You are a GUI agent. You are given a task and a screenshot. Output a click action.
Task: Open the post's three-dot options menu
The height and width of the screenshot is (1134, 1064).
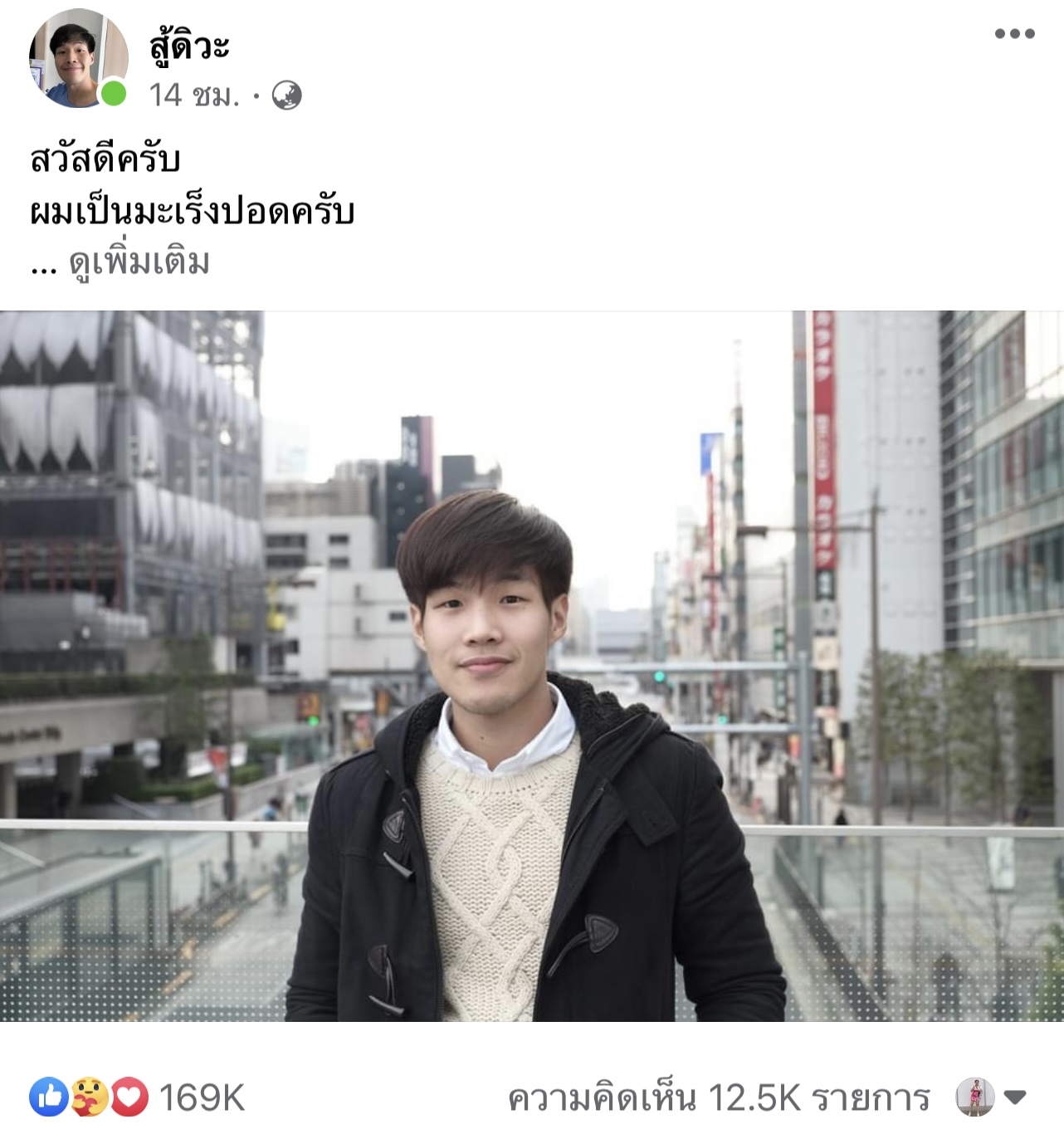(1014, 34)
